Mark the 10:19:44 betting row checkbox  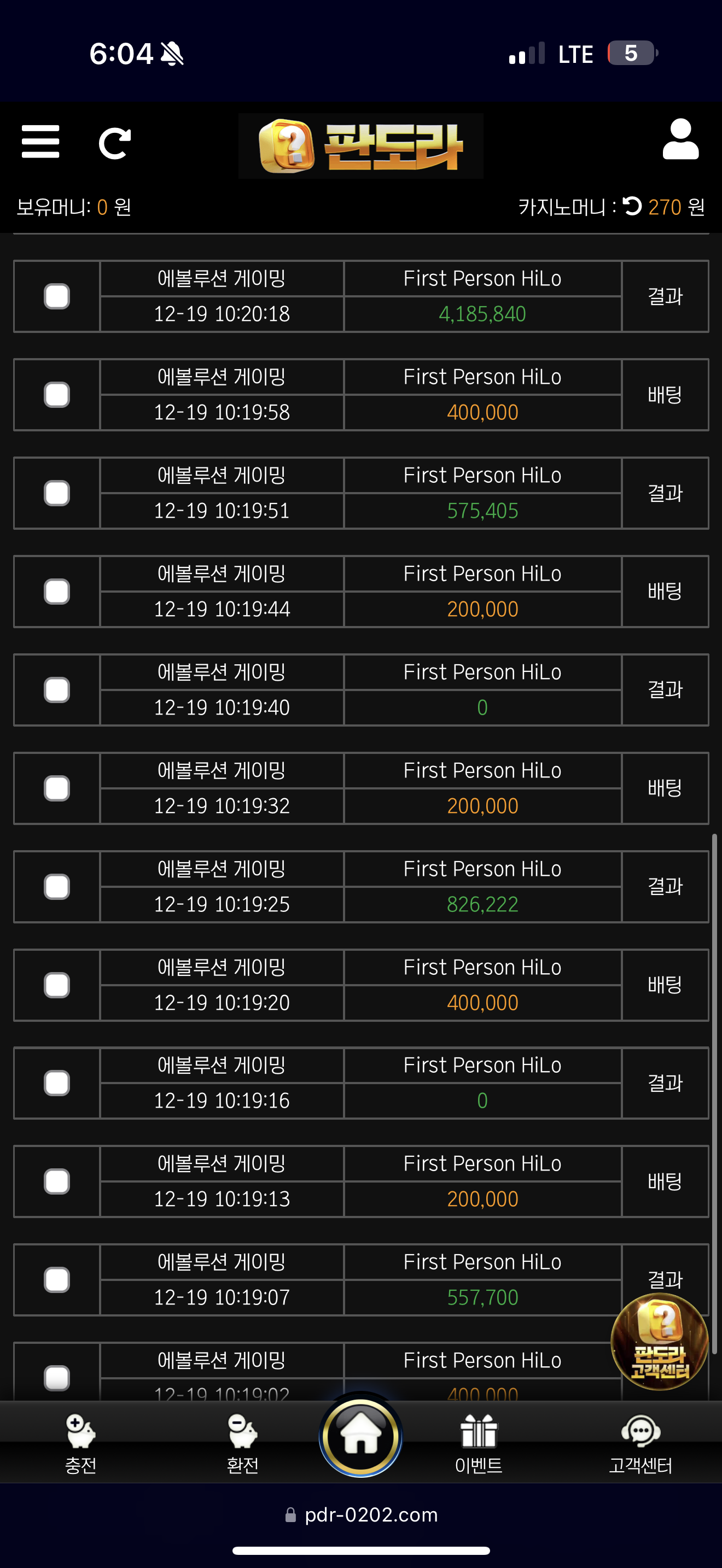[x=57, y=592]
